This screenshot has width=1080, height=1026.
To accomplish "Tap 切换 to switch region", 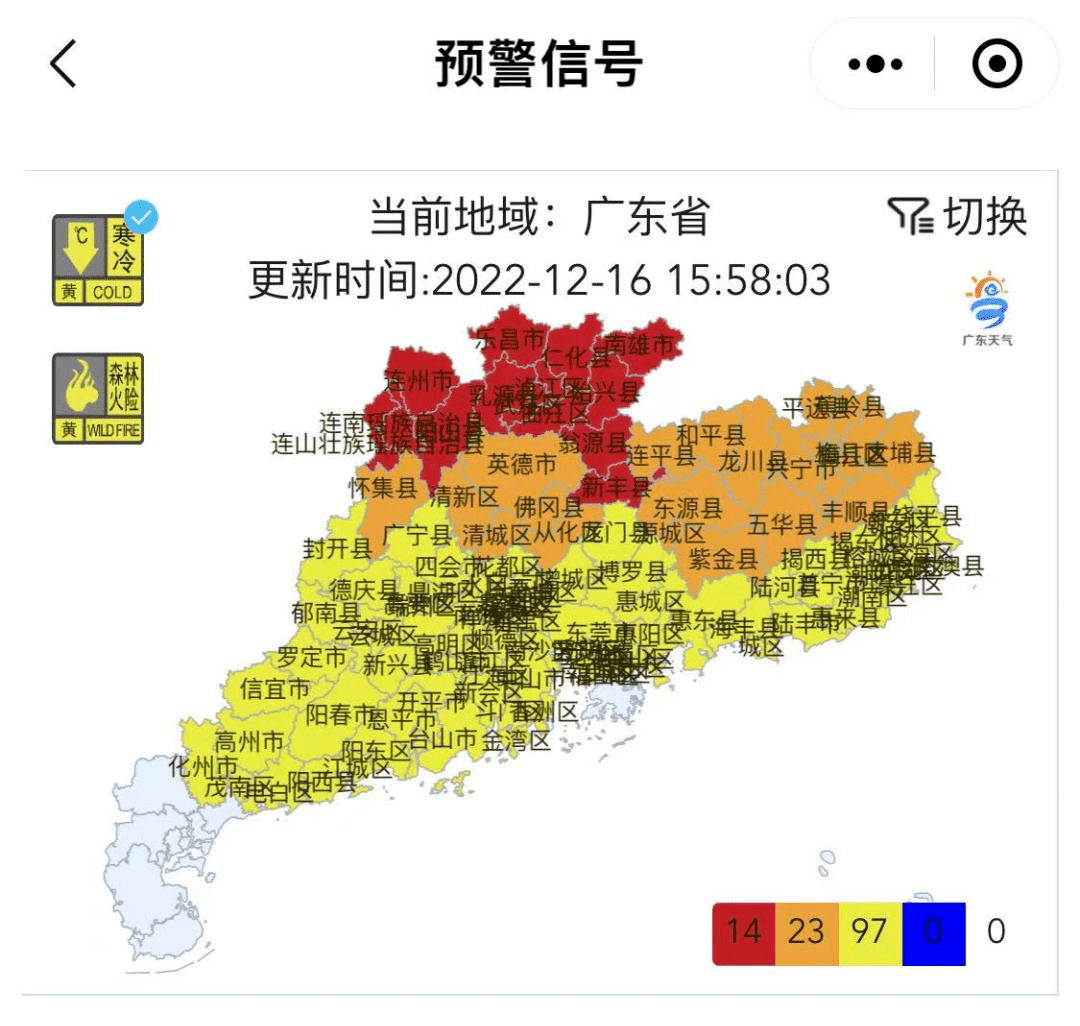I will click(958, 217).
